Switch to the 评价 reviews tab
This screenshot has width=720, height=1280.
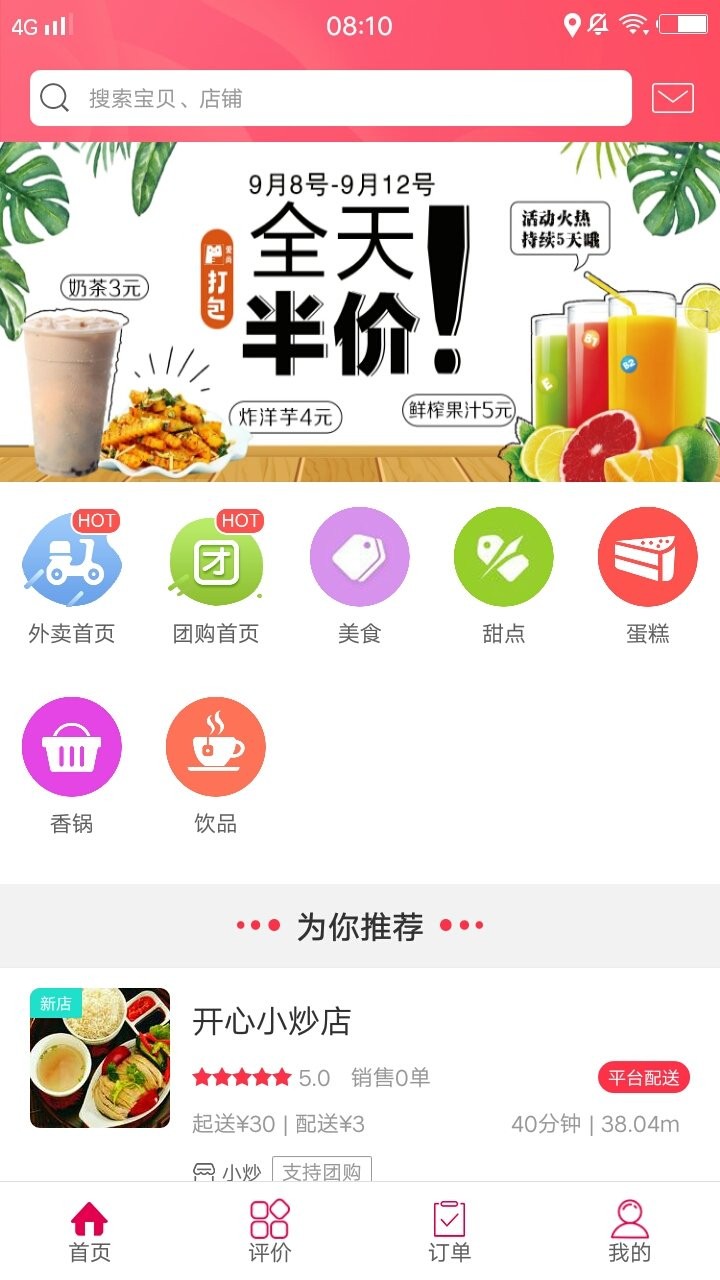(x=267, y=1227)
